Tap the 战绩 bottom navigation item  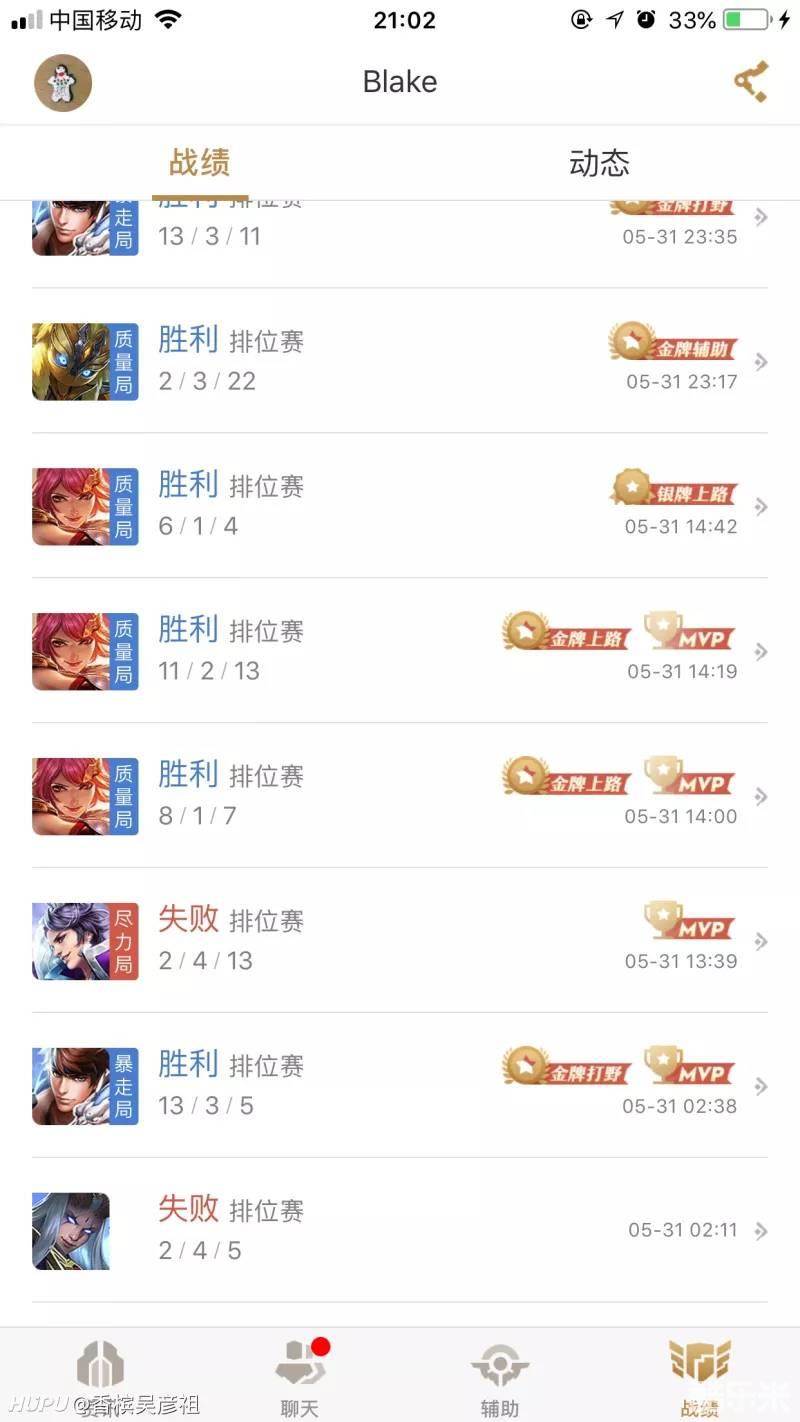(699, 1378)
